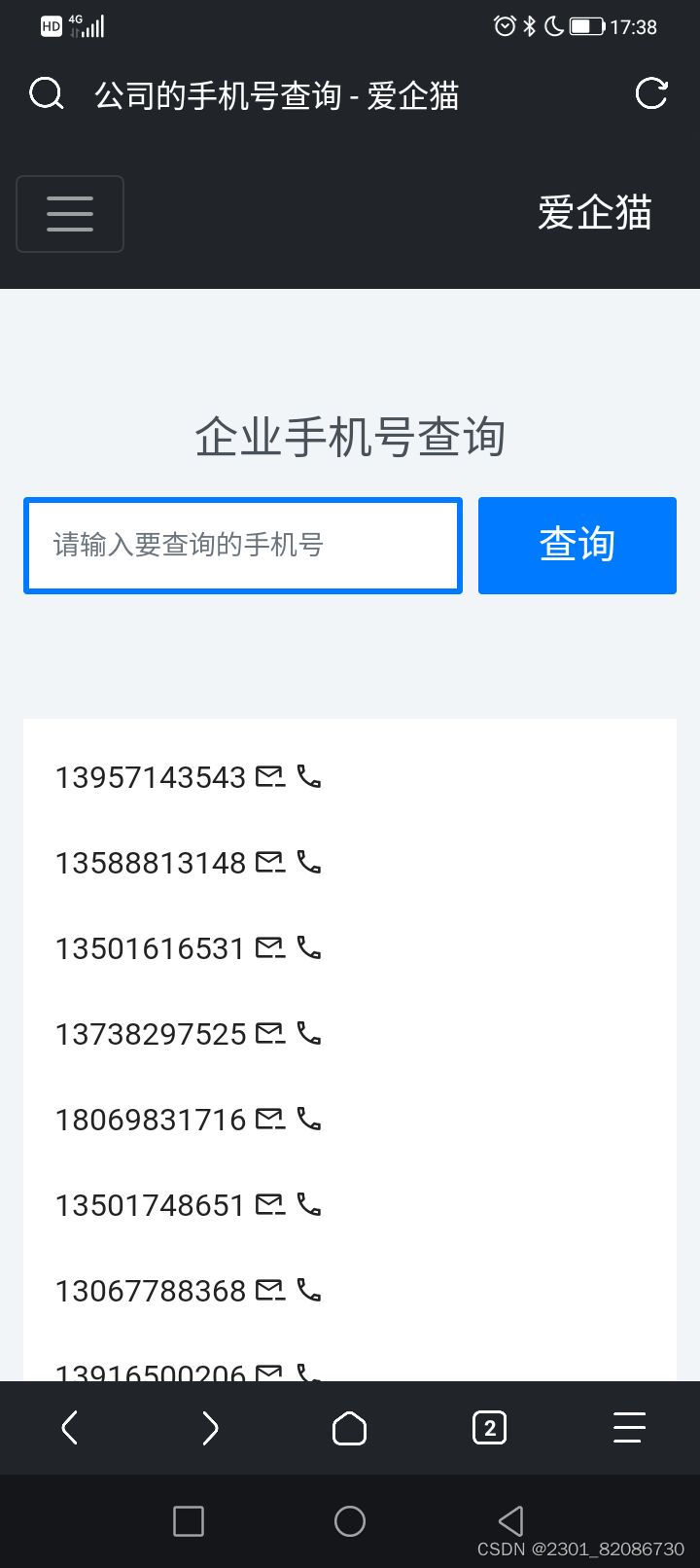Call 13501748651 with its phone icon
The height and width of the screenshot is (1568, 700).
(309, 1205)
